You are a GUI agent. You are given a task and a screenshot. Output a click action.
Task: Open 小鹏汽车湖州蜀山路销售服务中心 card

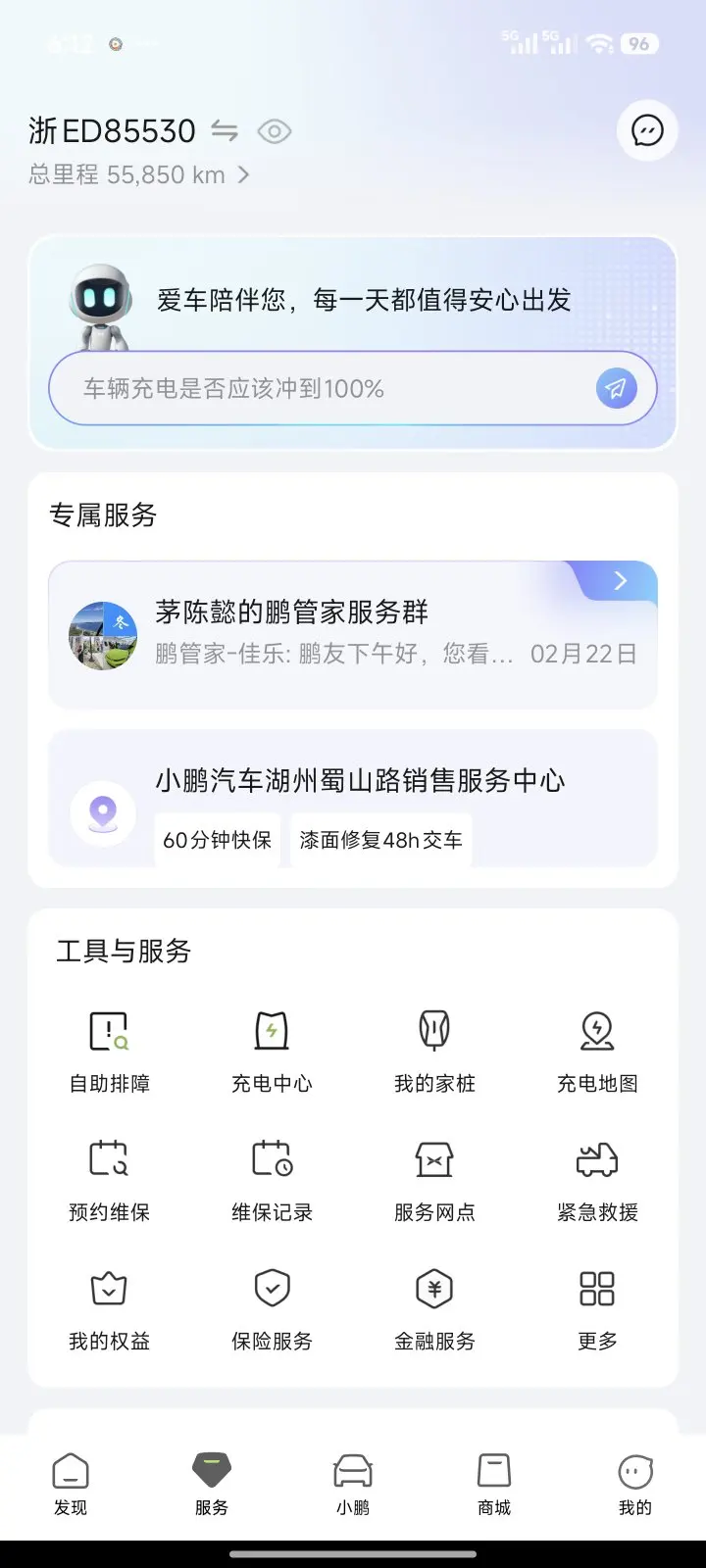[x=353, y=799]
